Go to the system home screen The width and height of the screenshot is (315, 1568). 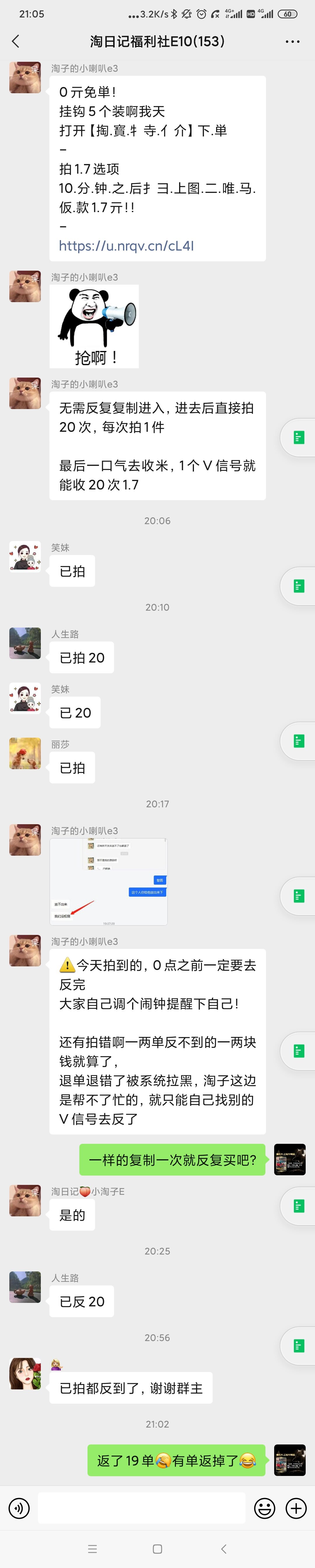point(157,1548)
